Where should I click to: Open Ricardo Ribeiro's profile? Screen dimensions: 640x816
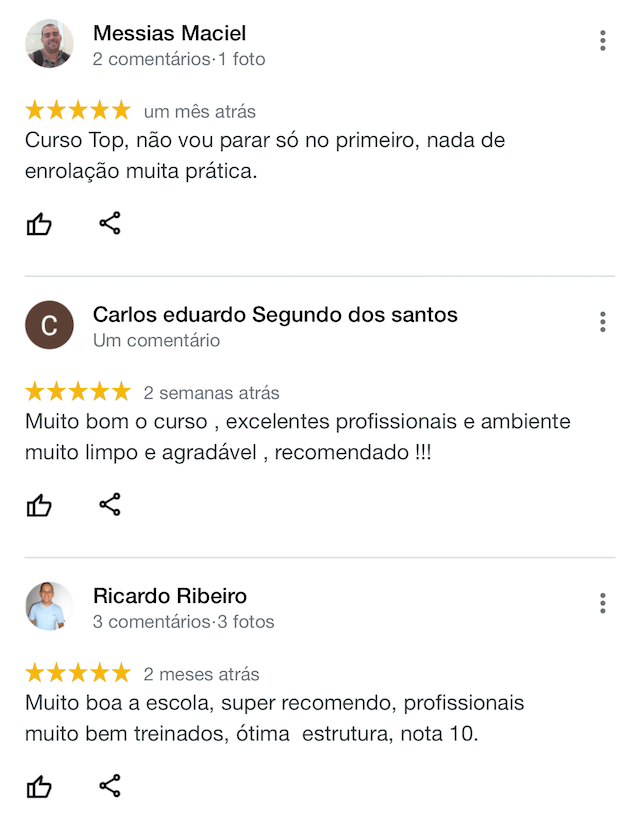(x=49, y=606)
